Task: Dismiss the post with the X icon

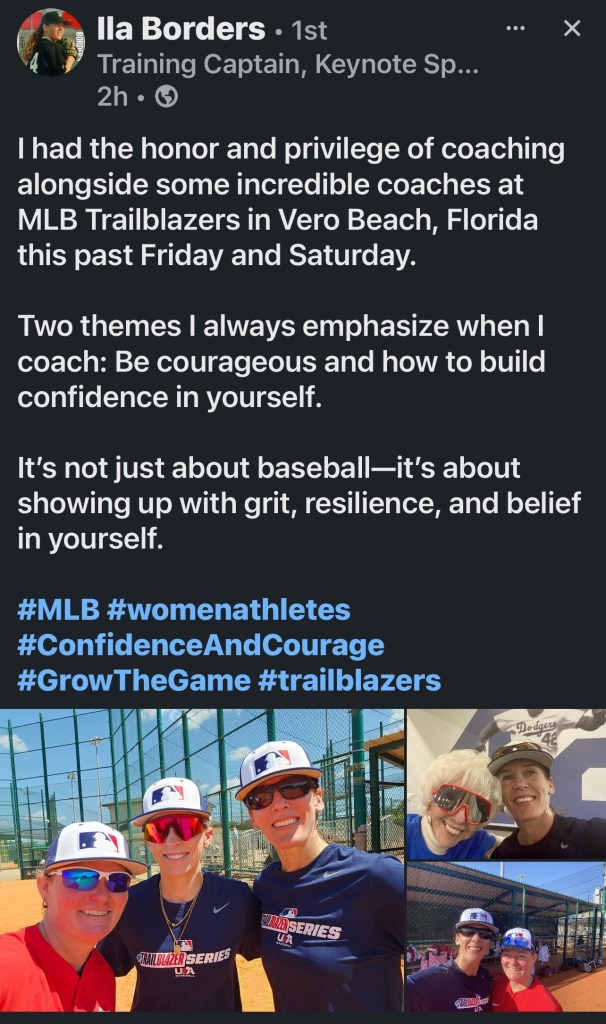Action: click(x=572, y=29)
